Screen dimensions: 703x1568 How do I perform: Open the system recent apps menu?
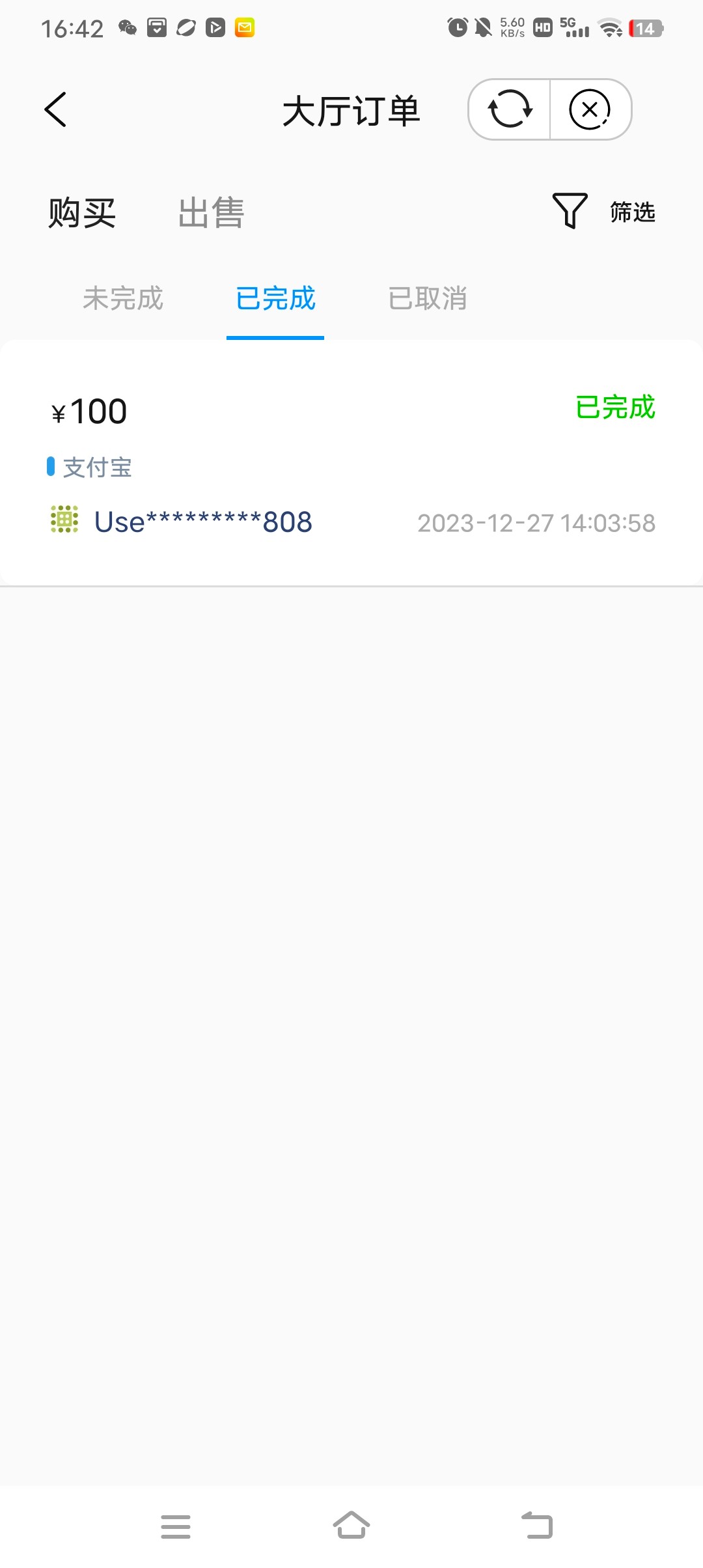pyautogui.click(x=176, y=1526)
